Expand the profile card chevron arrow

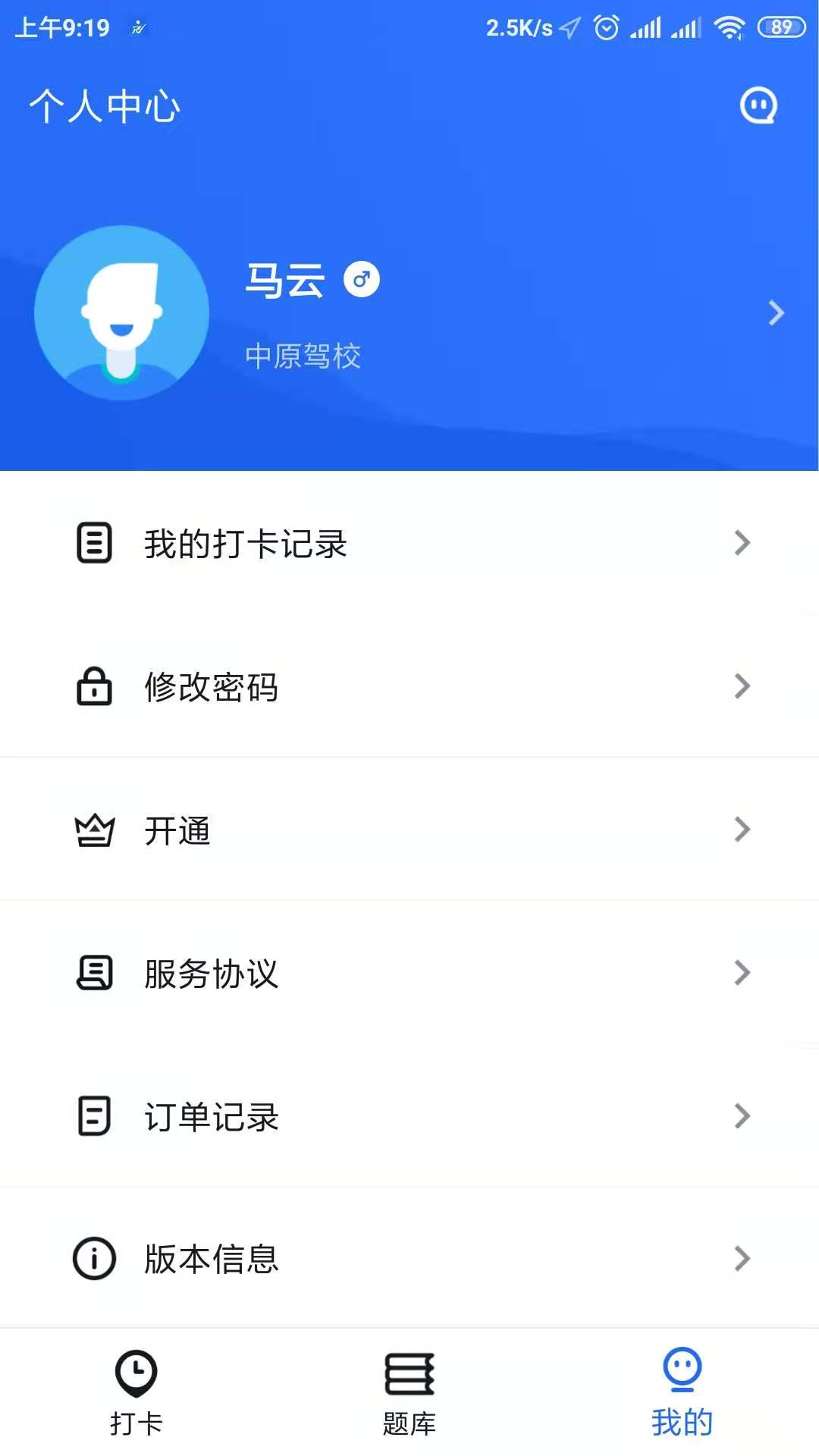point(775,312)
